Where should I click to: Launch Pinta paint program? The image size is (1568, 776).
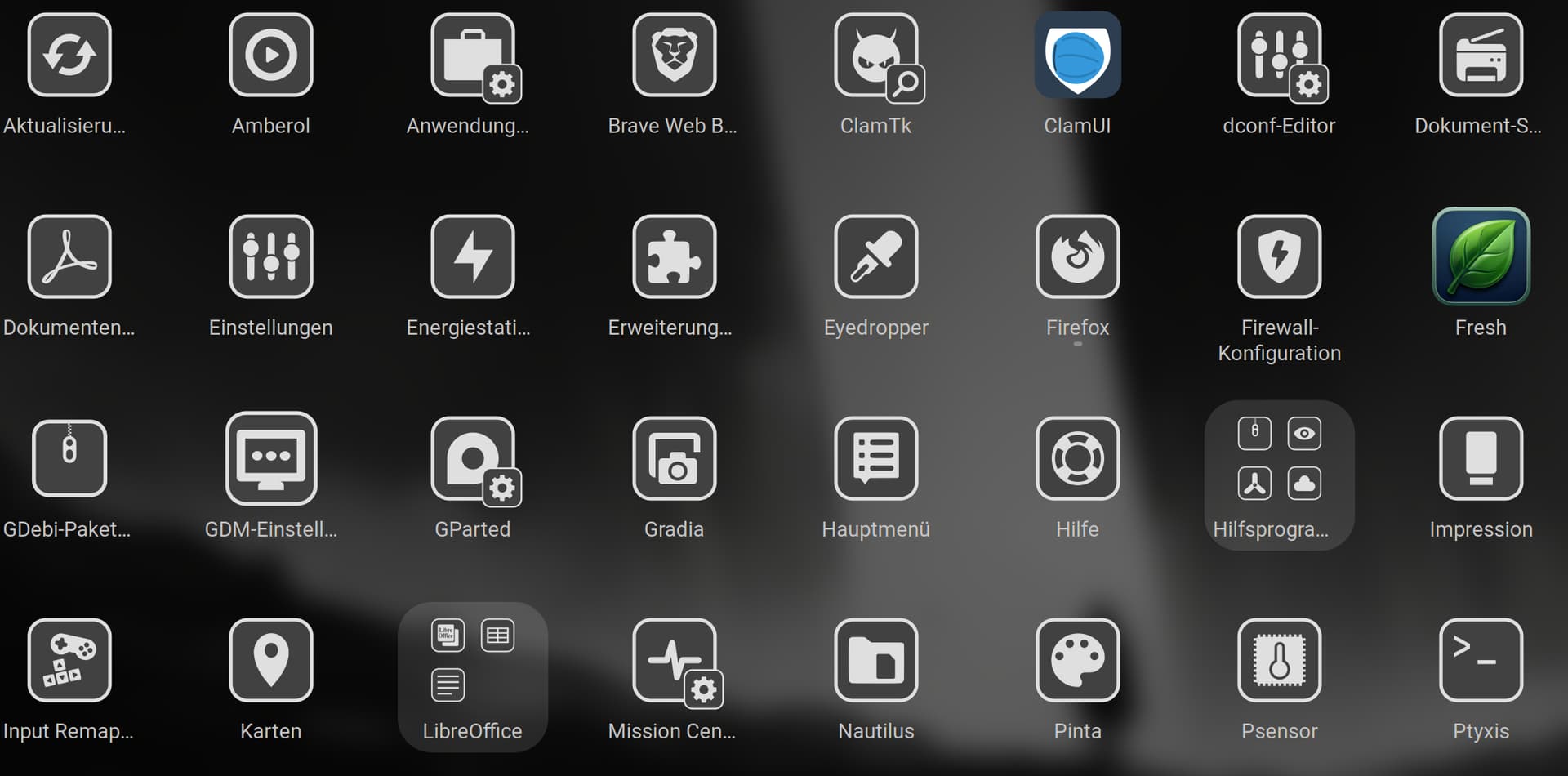tap(1077, 661)
